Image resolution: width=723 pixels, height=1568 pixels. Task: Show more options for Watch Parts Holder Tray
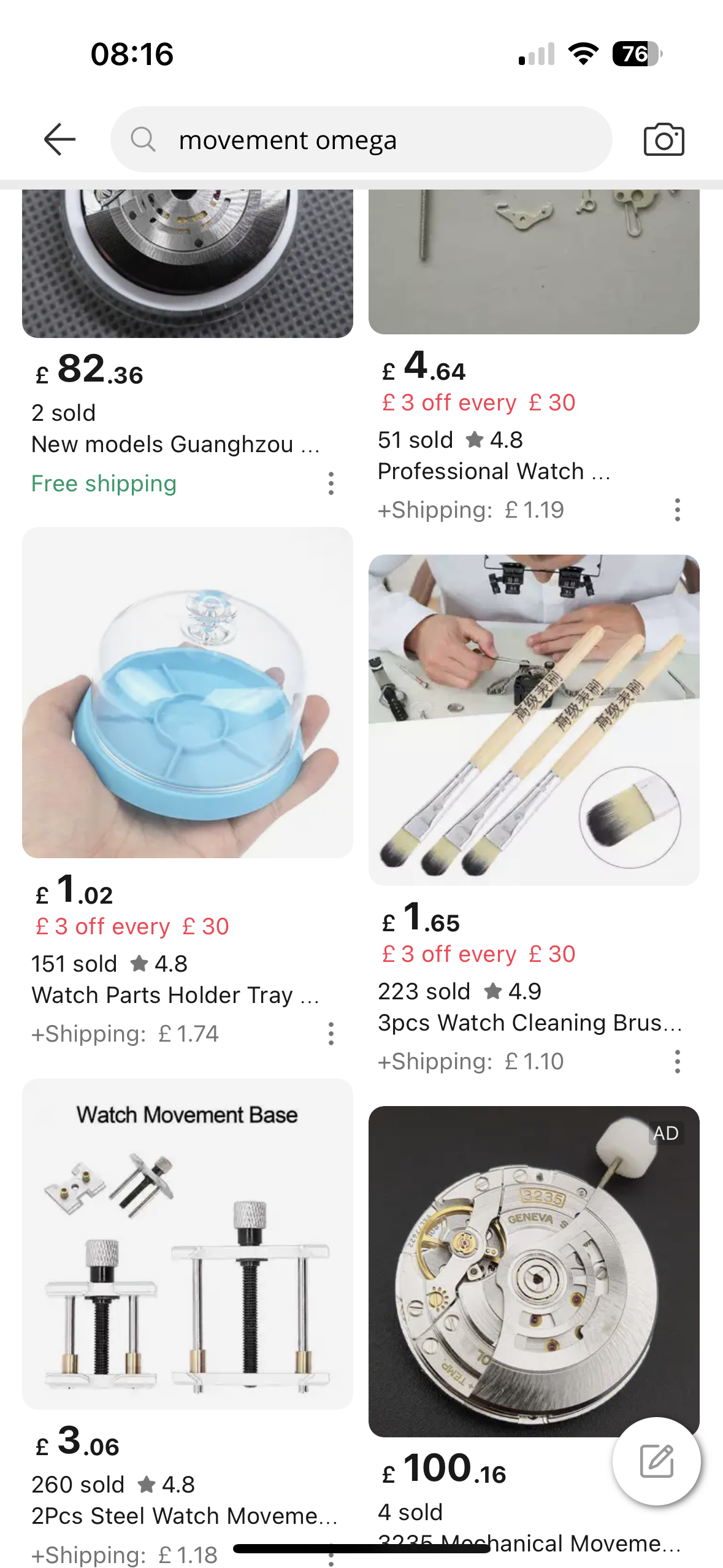331,1034
